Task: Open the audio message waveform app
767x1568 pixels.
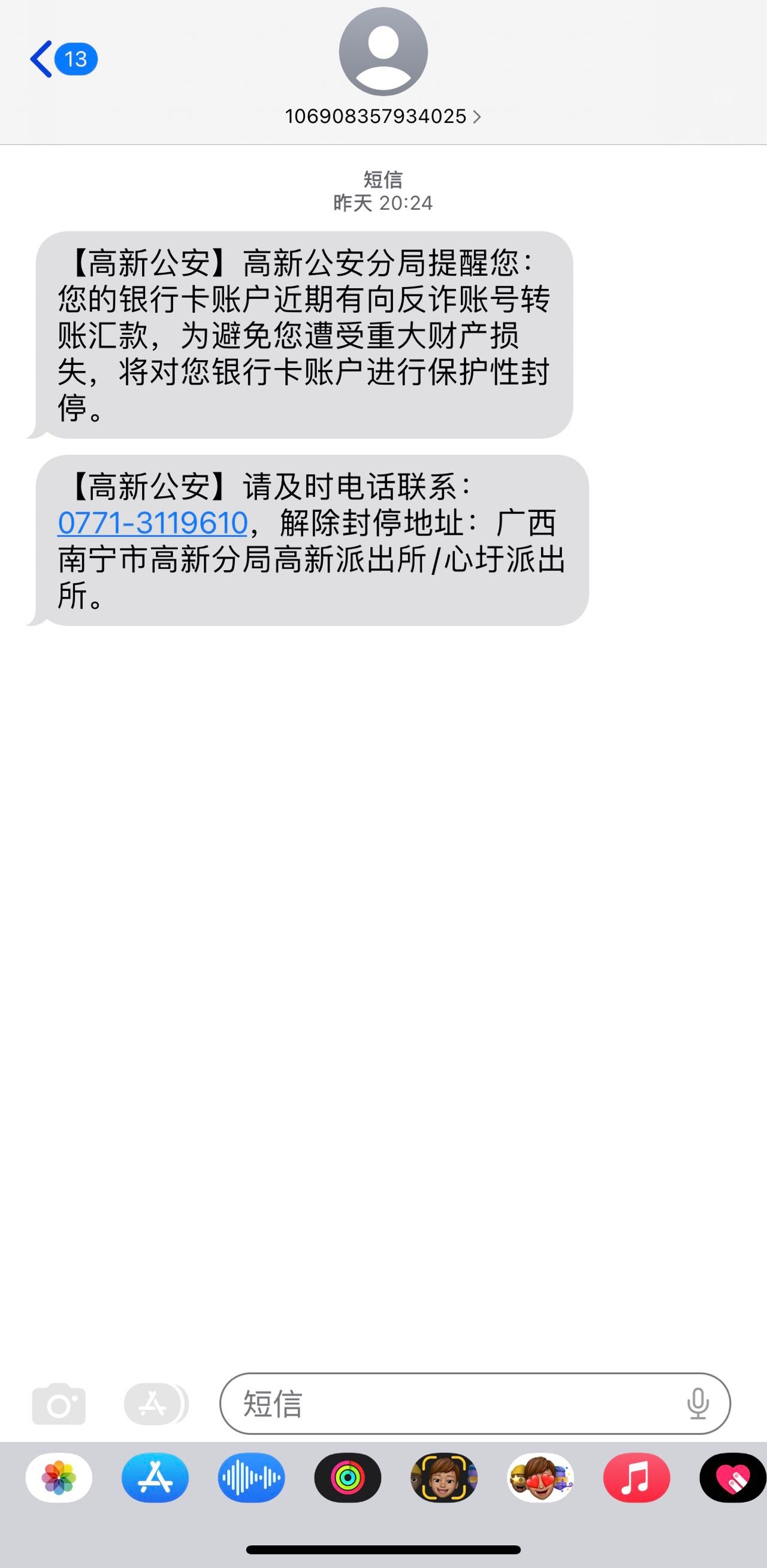Action: [x=252, y=1478]
